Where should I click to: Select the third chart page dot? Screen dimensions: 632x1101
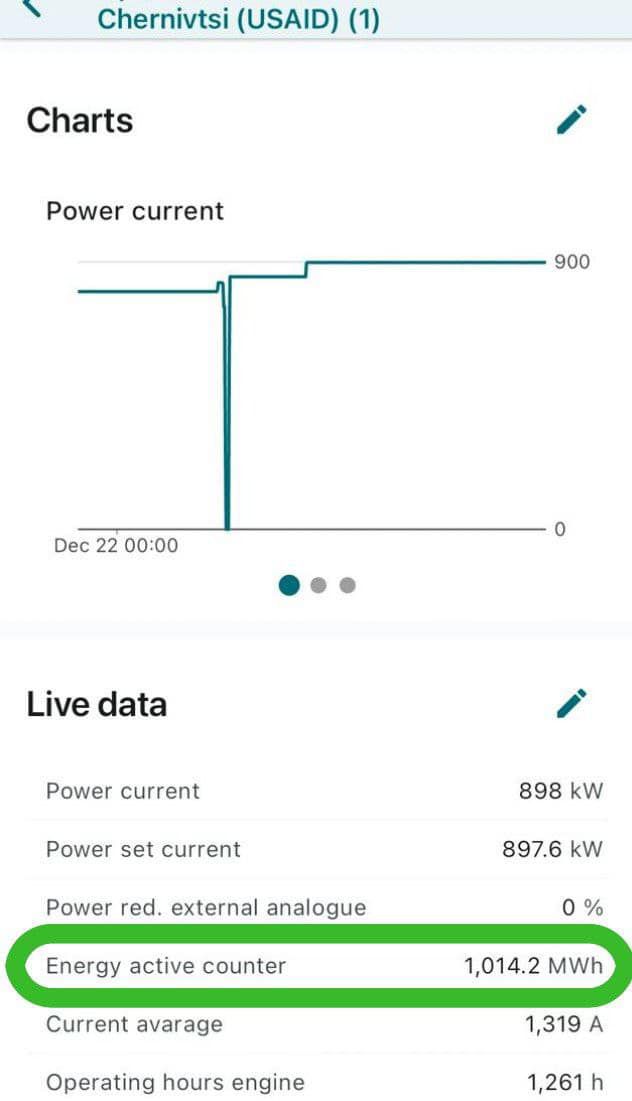click(x=348, y=585)
